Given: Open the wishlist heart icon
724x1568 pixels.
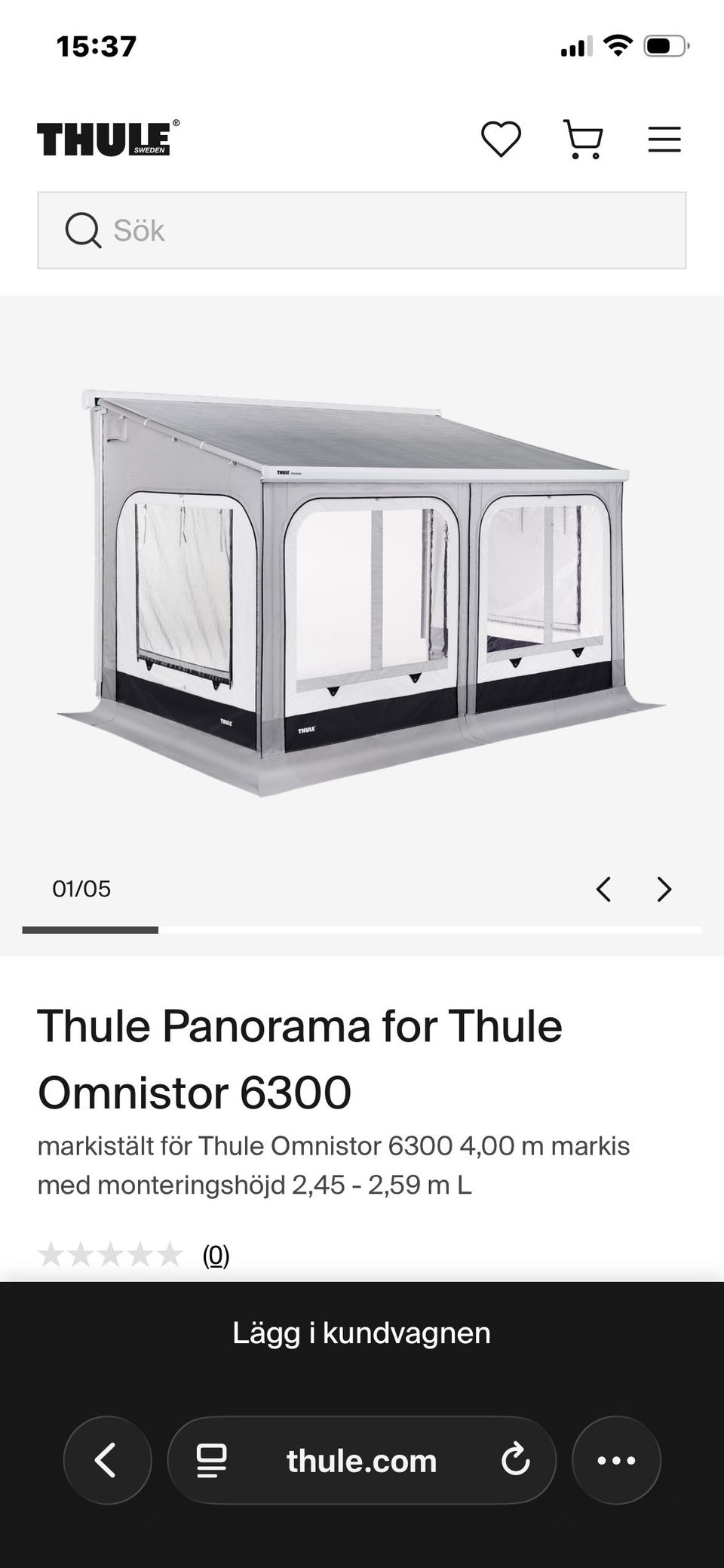Looking at the screenshot, I should [x=502, y=140].
